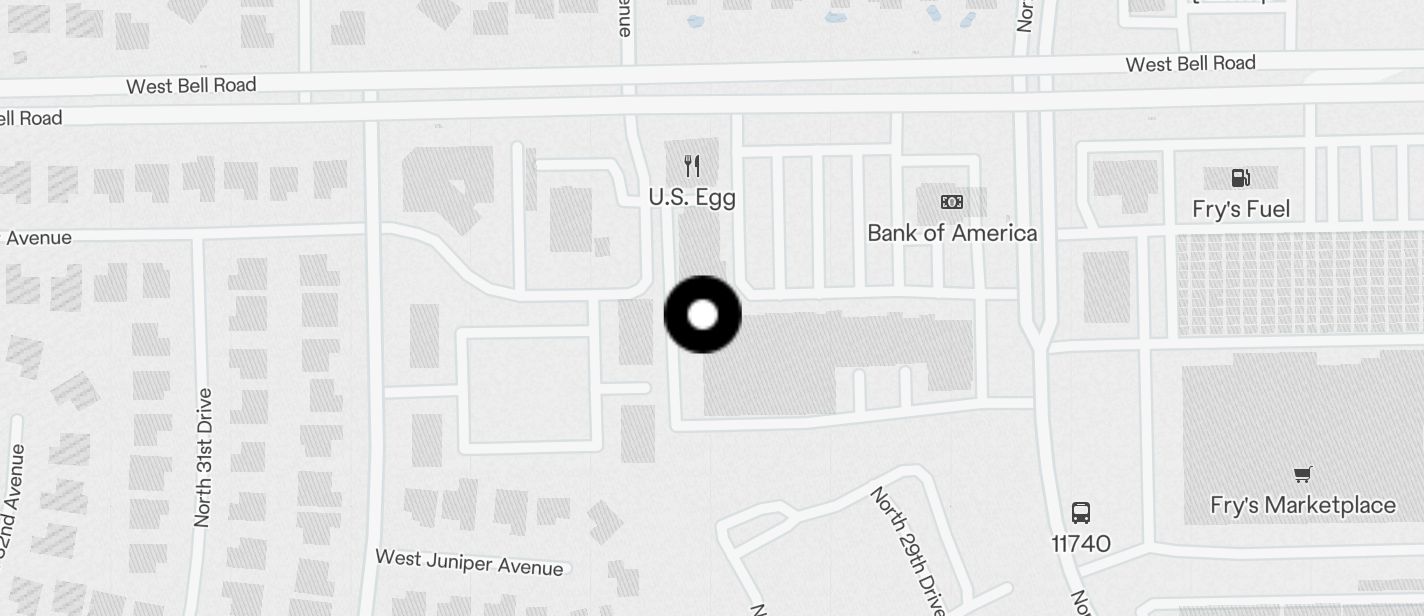Open the Bank of America map marker
This screenshot has height=616, width=1424.
pos(952,202)
